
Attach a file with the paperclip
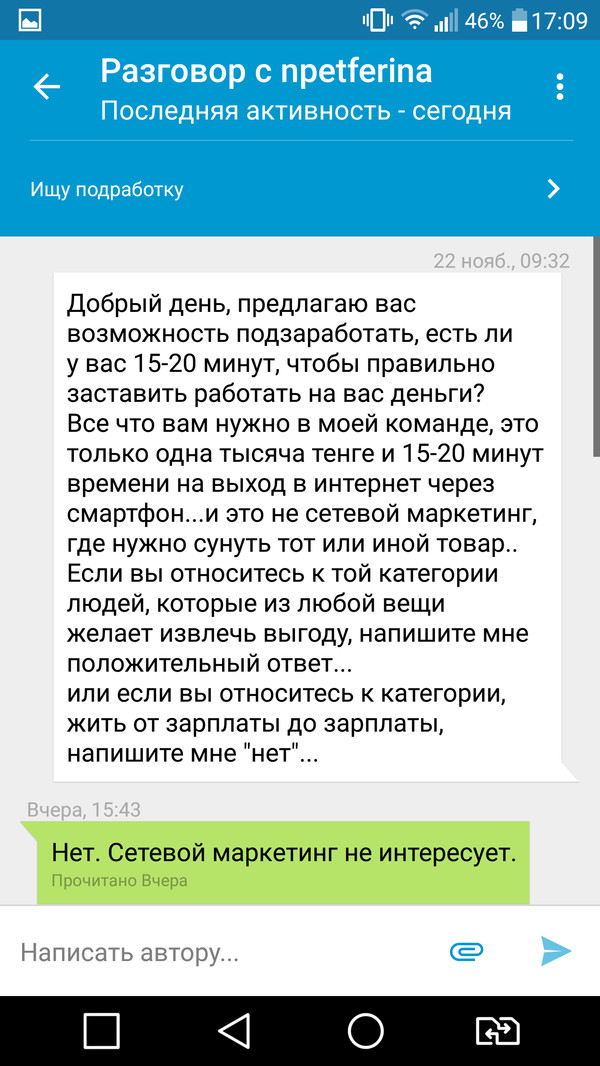[467, 951]
